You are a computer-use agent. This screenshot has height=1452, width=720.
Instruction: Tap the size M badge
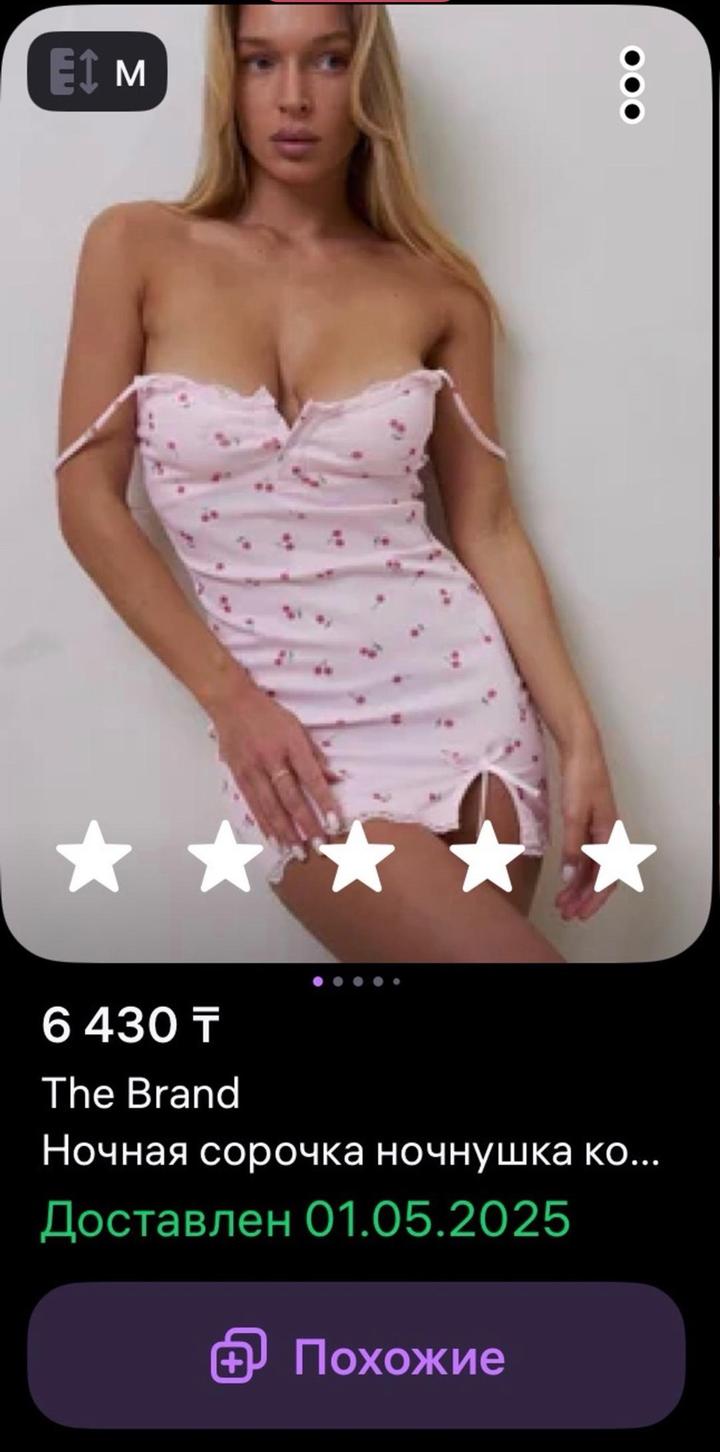click(x=97, y=72)
